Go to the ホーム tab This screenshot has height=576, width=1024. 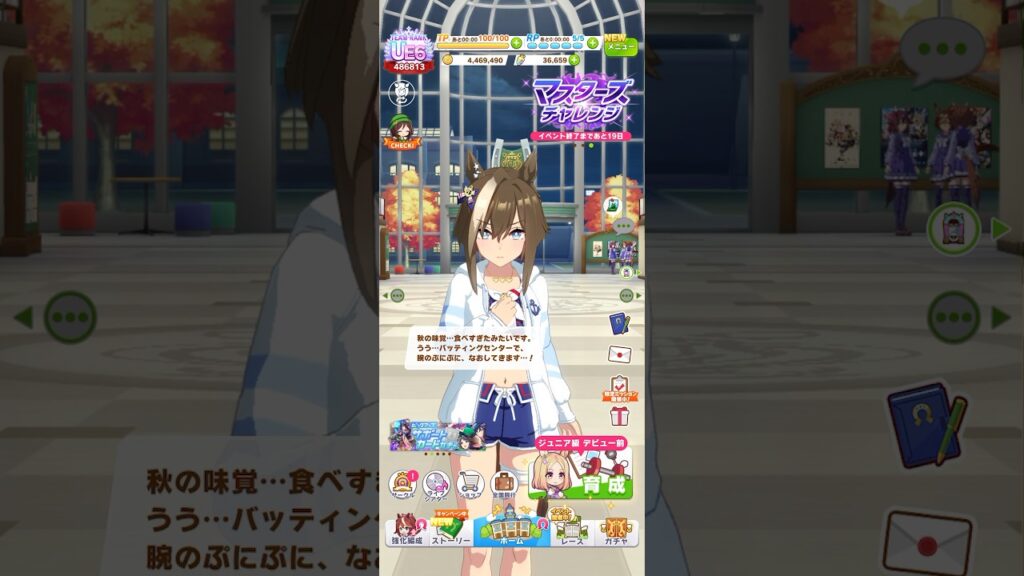click(511, 530)
